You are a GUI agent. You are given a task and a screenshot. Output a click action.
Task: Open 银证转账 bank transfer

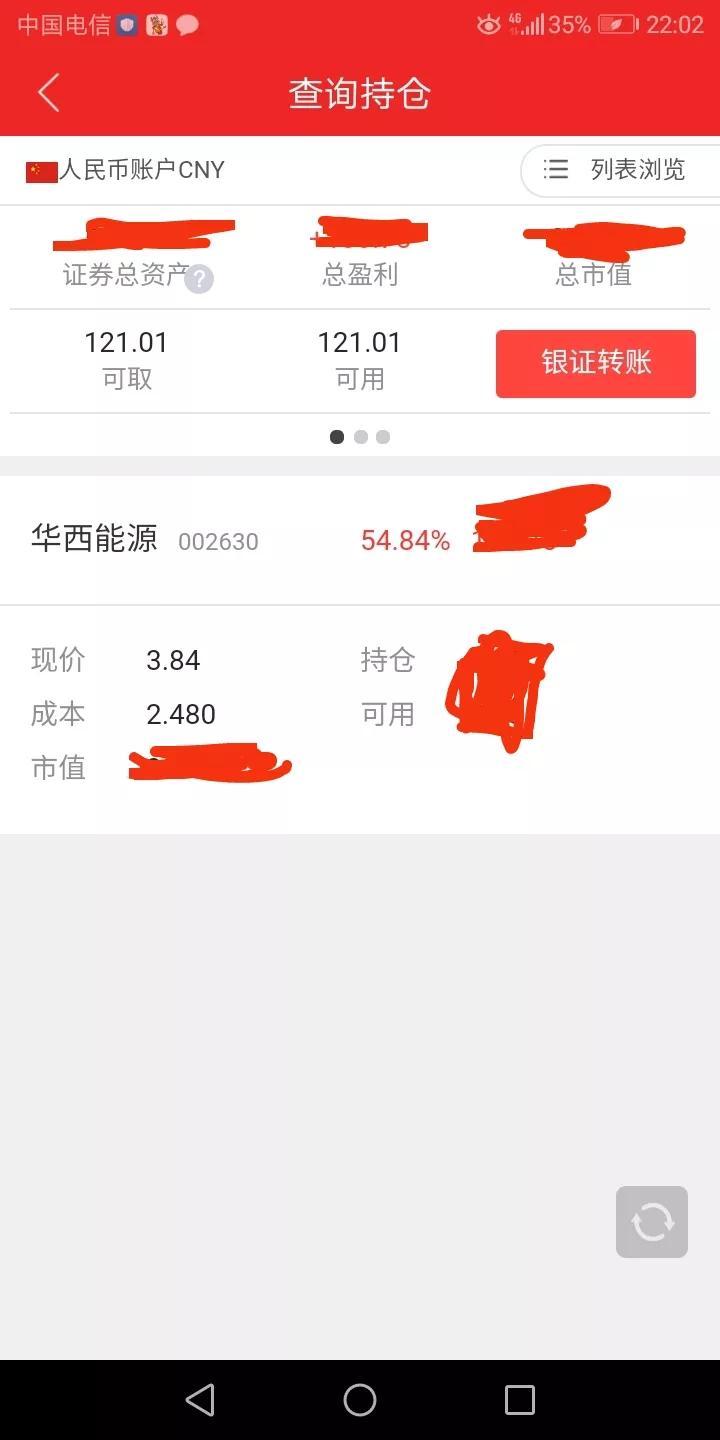point(596,363)
